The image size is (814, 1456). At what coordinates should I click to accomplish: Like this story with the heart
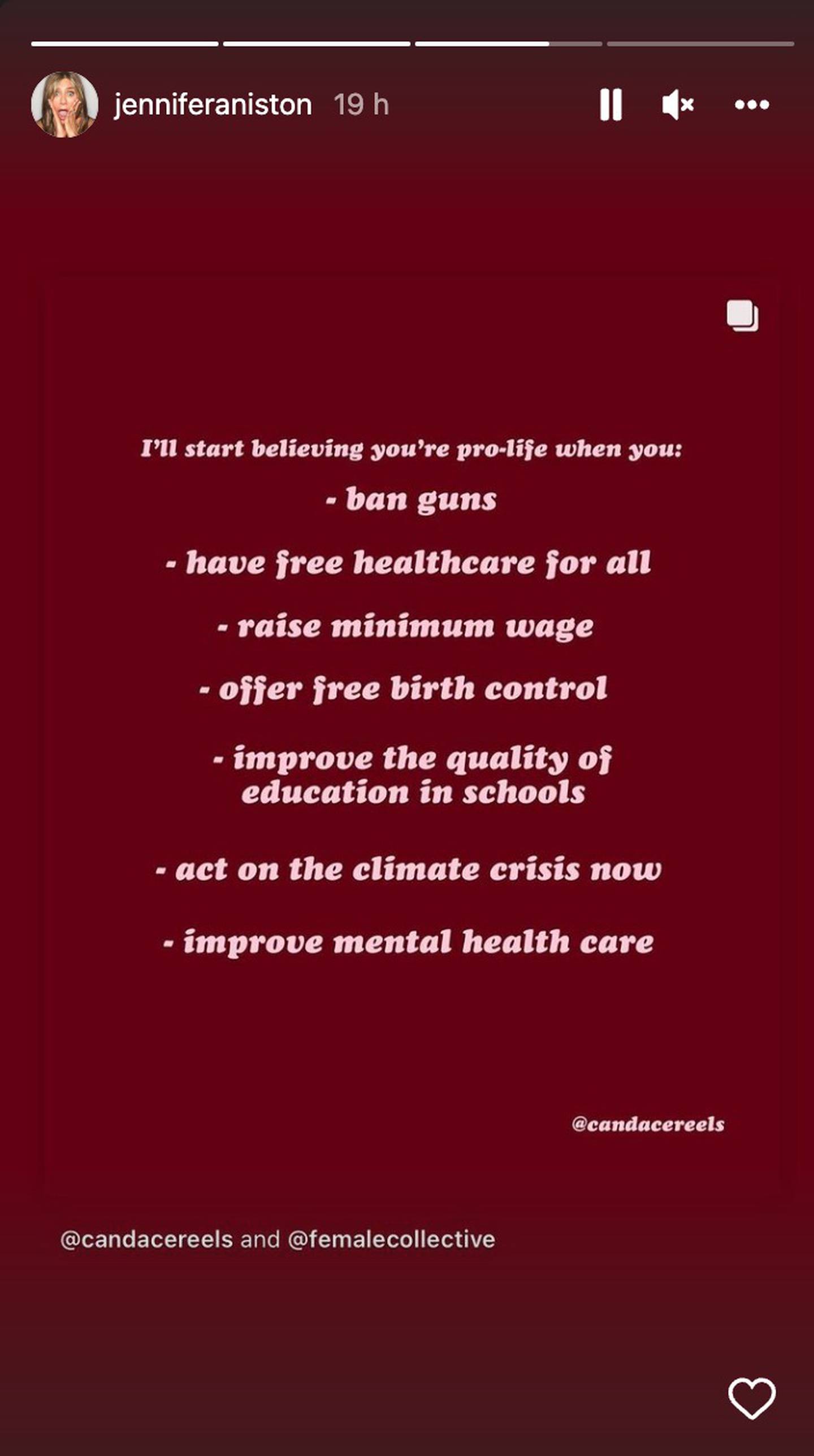pos(751,1398)
